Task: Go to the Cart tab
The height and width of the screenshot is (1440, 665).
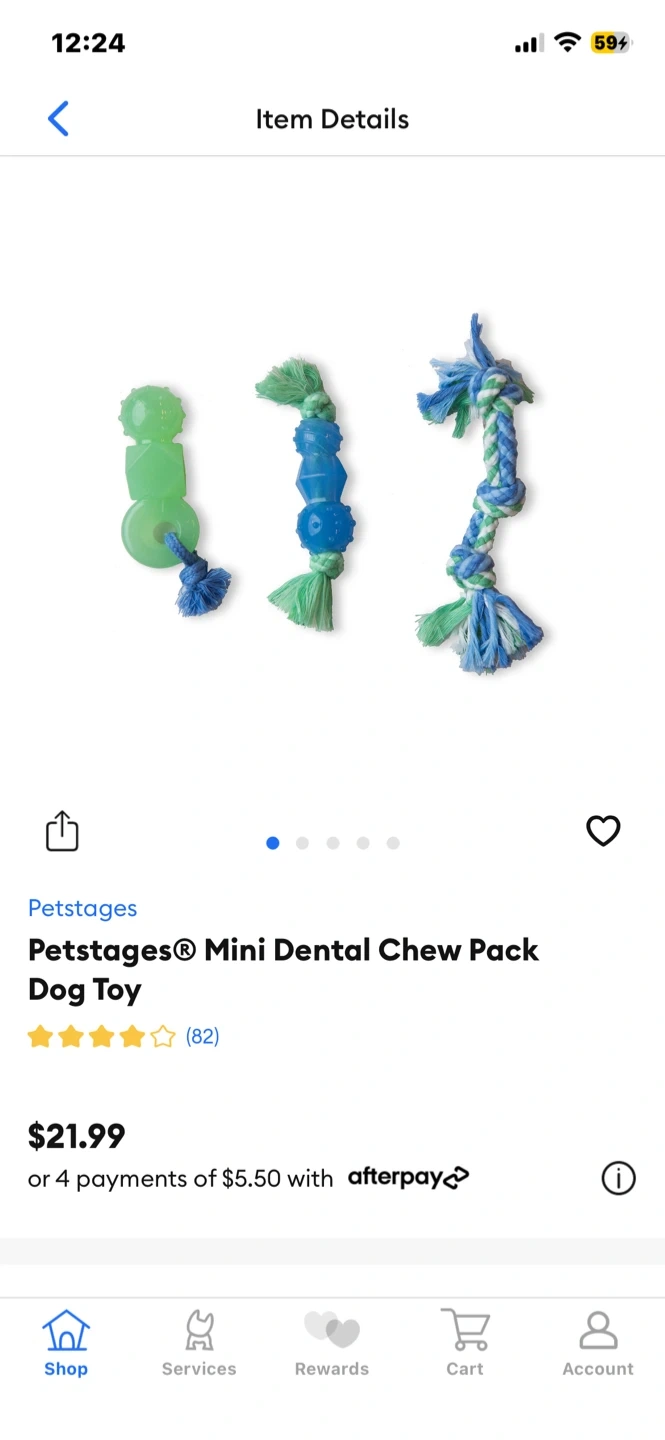Action: [465, 1344]
